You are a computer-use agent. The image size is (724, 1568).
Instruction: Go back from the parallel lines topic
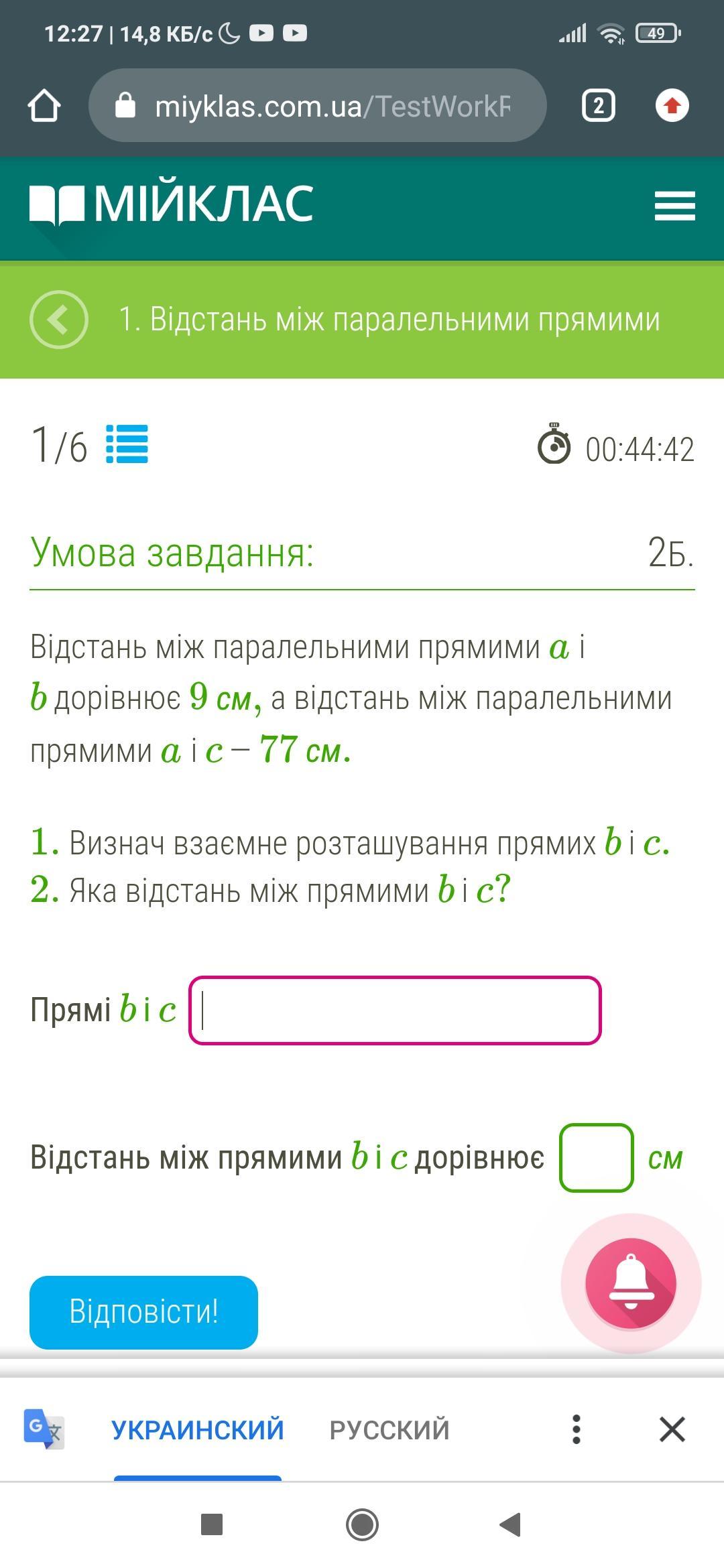pos(59,320)
